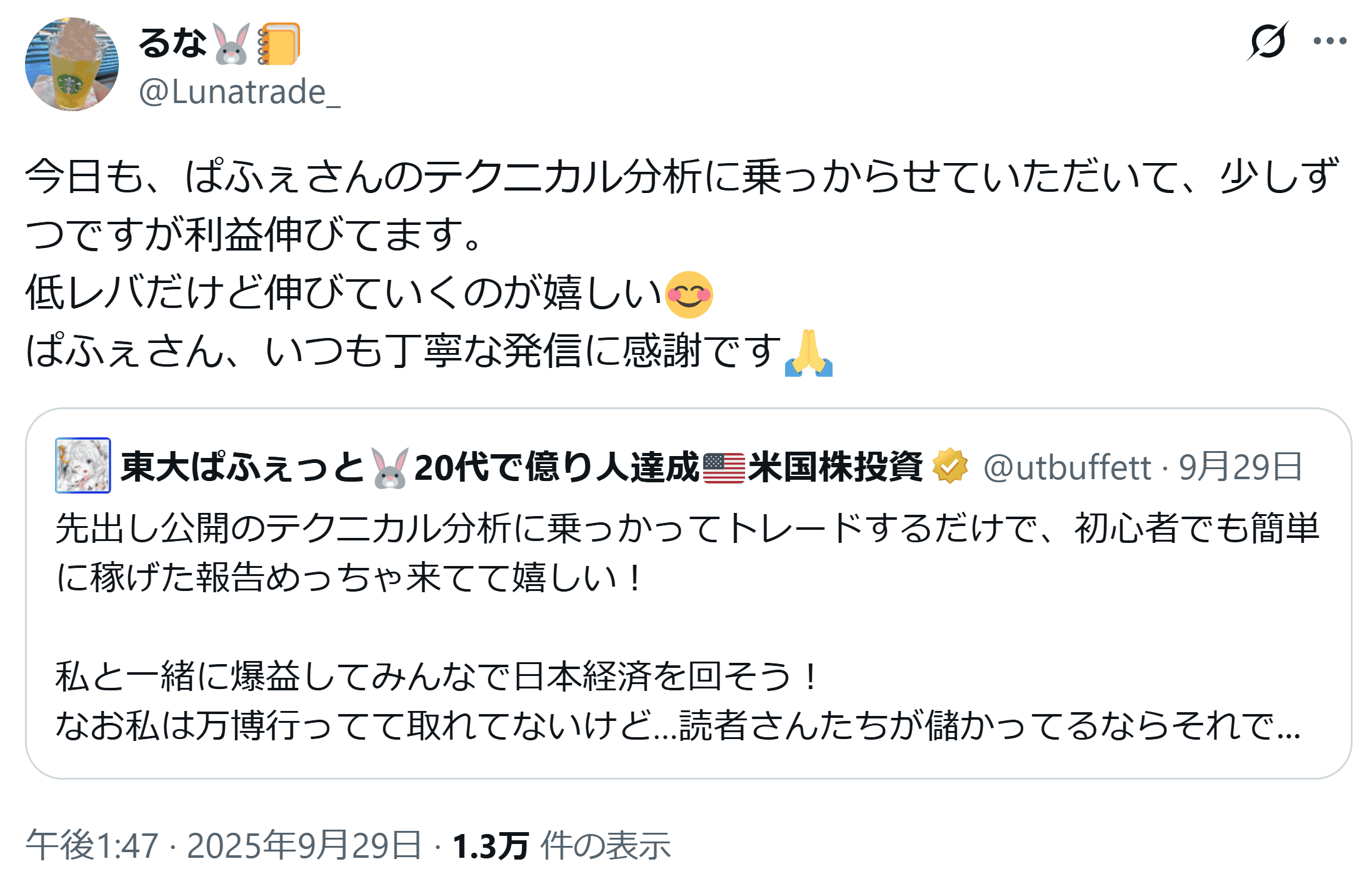Open the Grok icon on the post
The width and height of the screenshot is (1372, 884).
tap(1267, 41)
